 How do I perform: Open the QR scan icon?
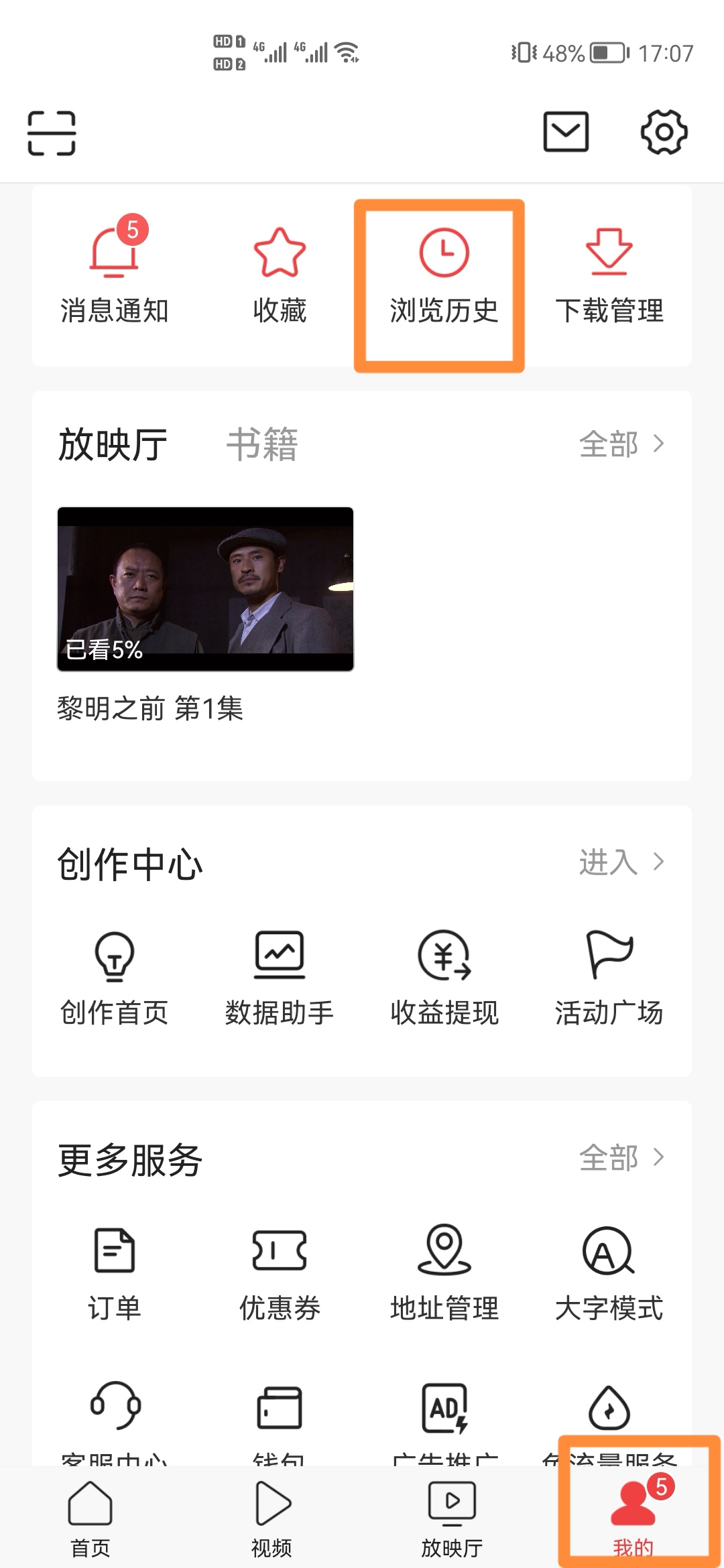[52, 133]
